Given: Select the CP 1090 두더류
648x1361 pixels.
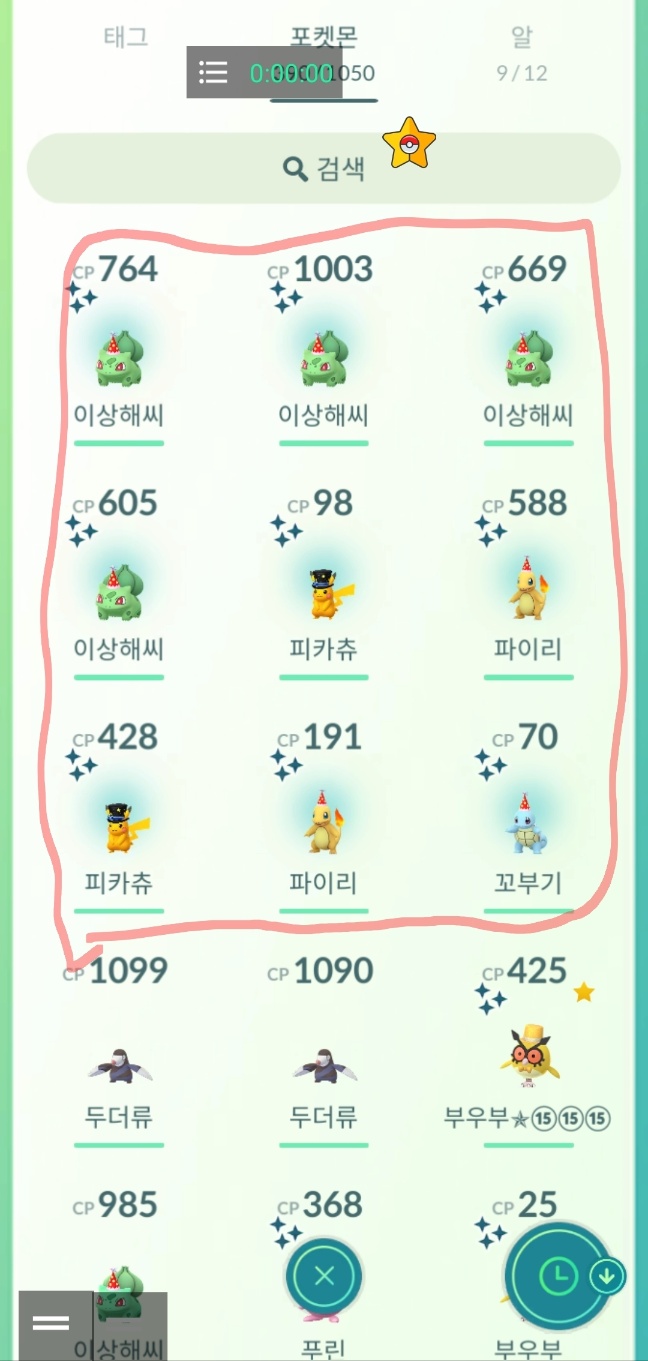Looking at the screenshot, I should [323, 1062].
